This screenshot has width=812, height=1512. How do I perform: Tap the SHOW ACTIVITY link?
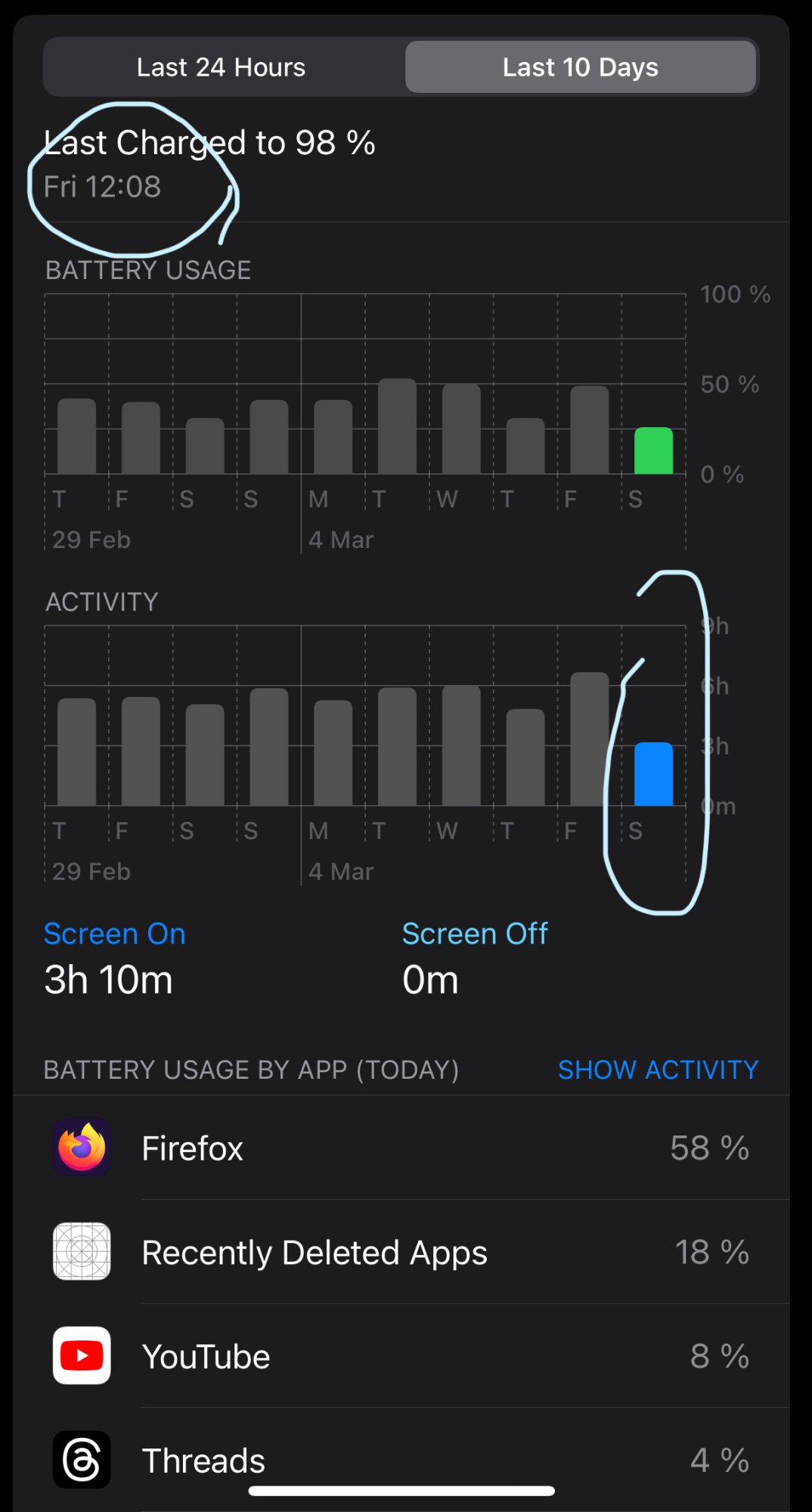pos(658,1070)
